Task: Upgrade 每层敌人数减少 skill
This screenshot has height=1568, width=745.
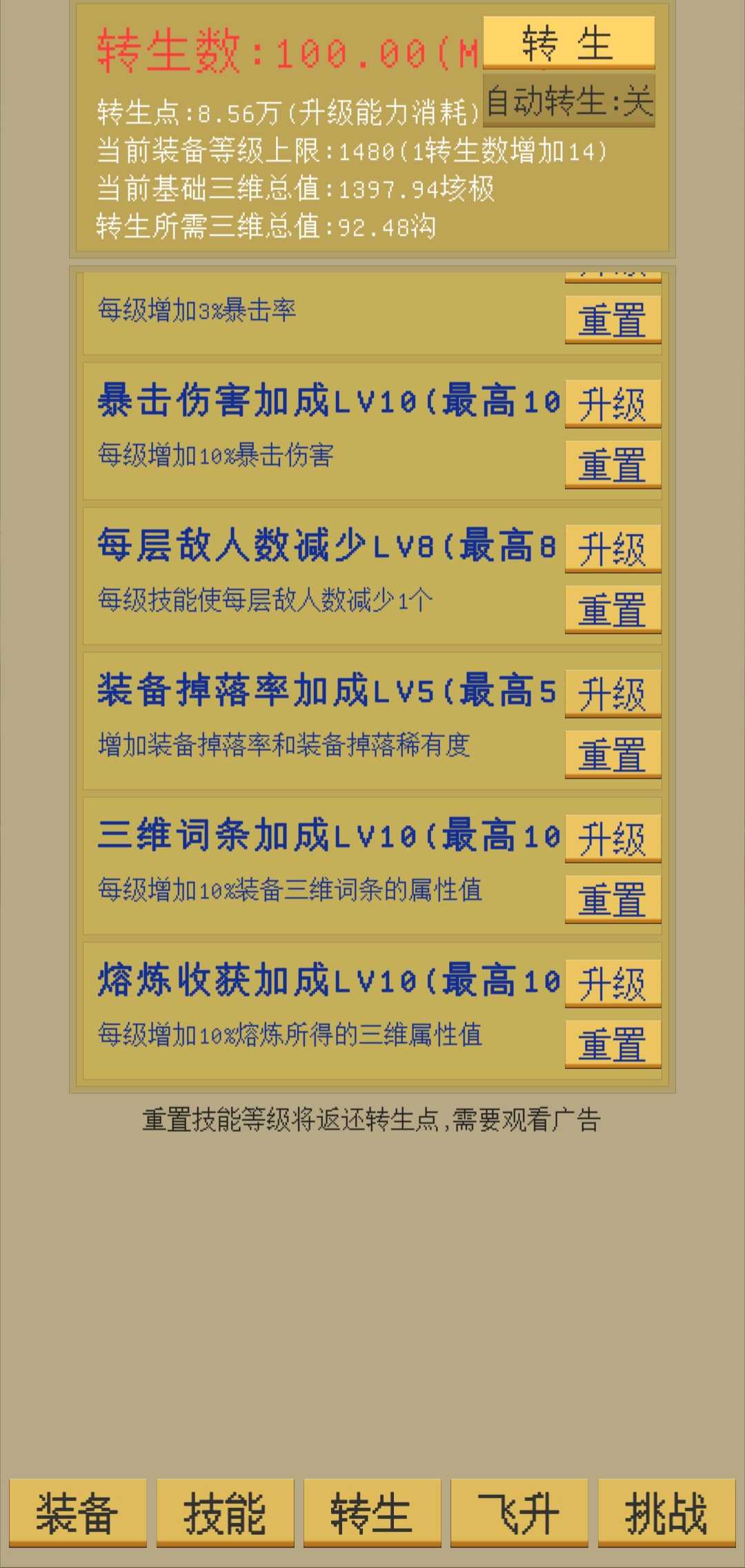Action: [x=613, y=549]
